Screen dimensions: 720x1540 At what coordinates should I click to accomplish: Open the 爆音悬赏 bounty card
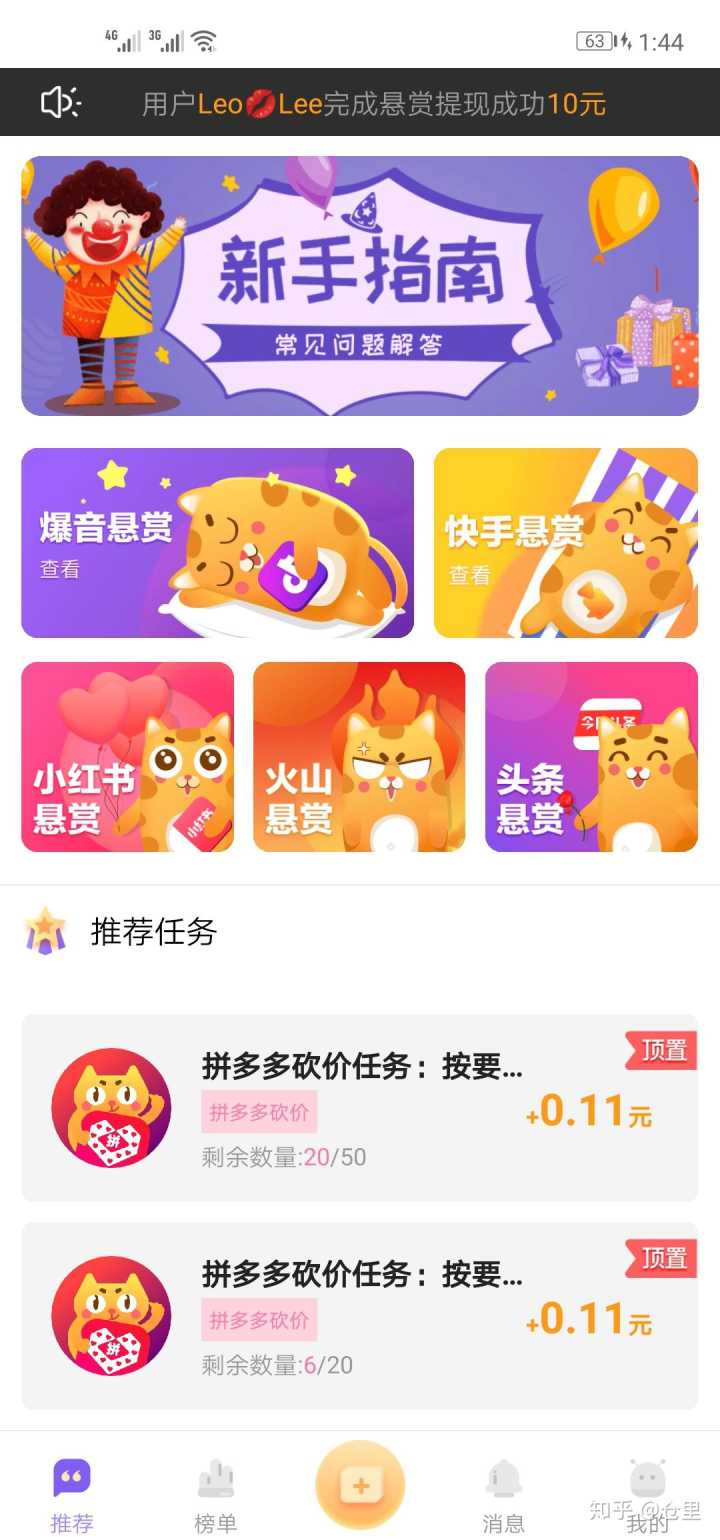(217, 542)
